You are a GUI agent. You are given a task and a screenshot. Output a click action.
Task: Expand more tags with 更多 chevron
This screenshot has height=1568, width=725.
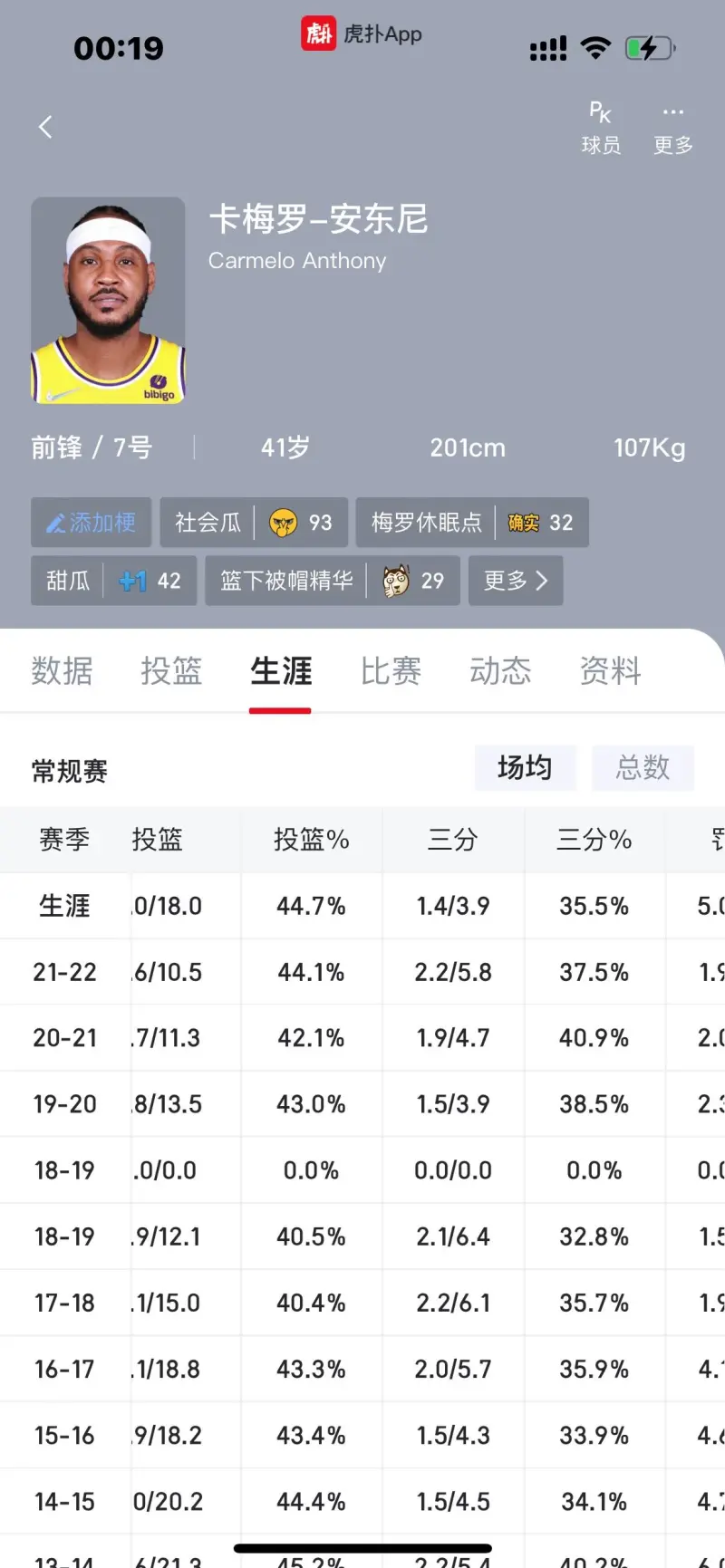[516, 581]
